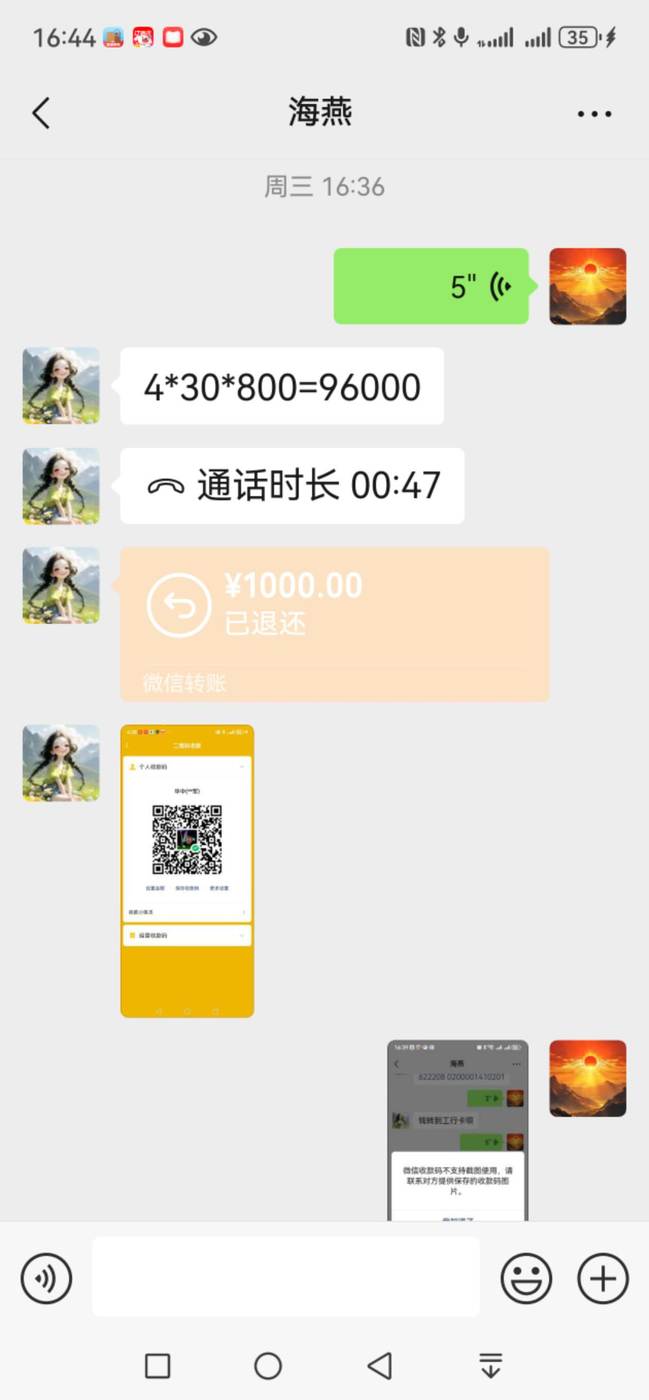Open the yellow QR code screenshot image
Image resolution: width=649 pixels, height=1400 pixels.
pos(187,871)
